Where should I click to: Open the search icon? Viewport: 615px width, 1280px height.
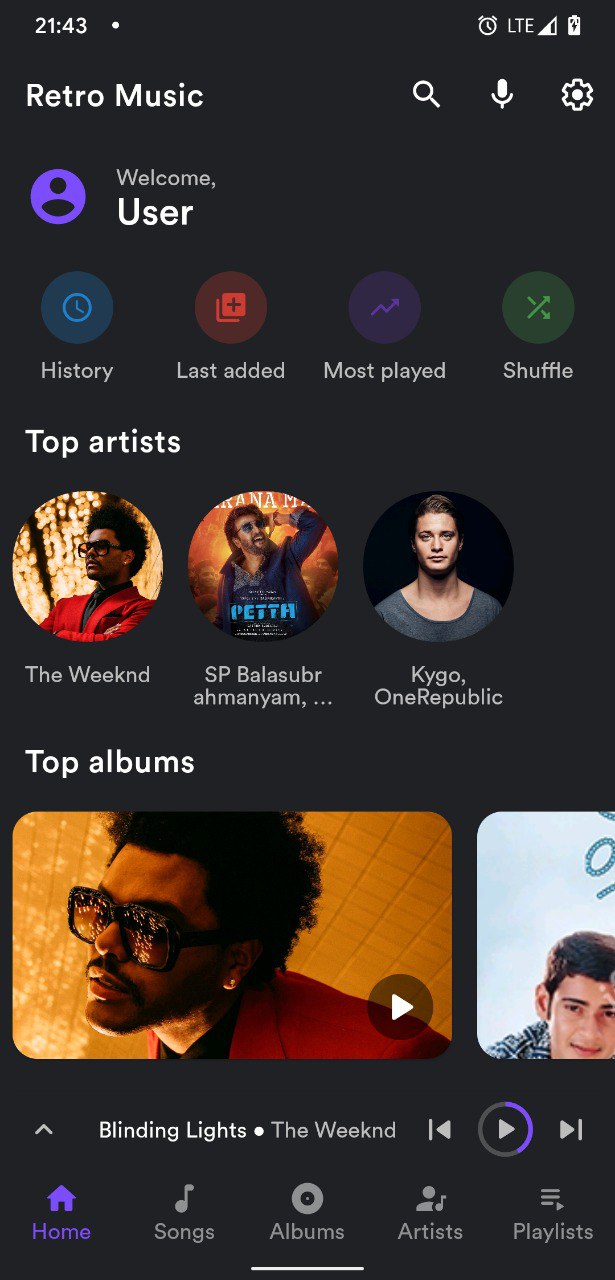click(x=427, y=95)
